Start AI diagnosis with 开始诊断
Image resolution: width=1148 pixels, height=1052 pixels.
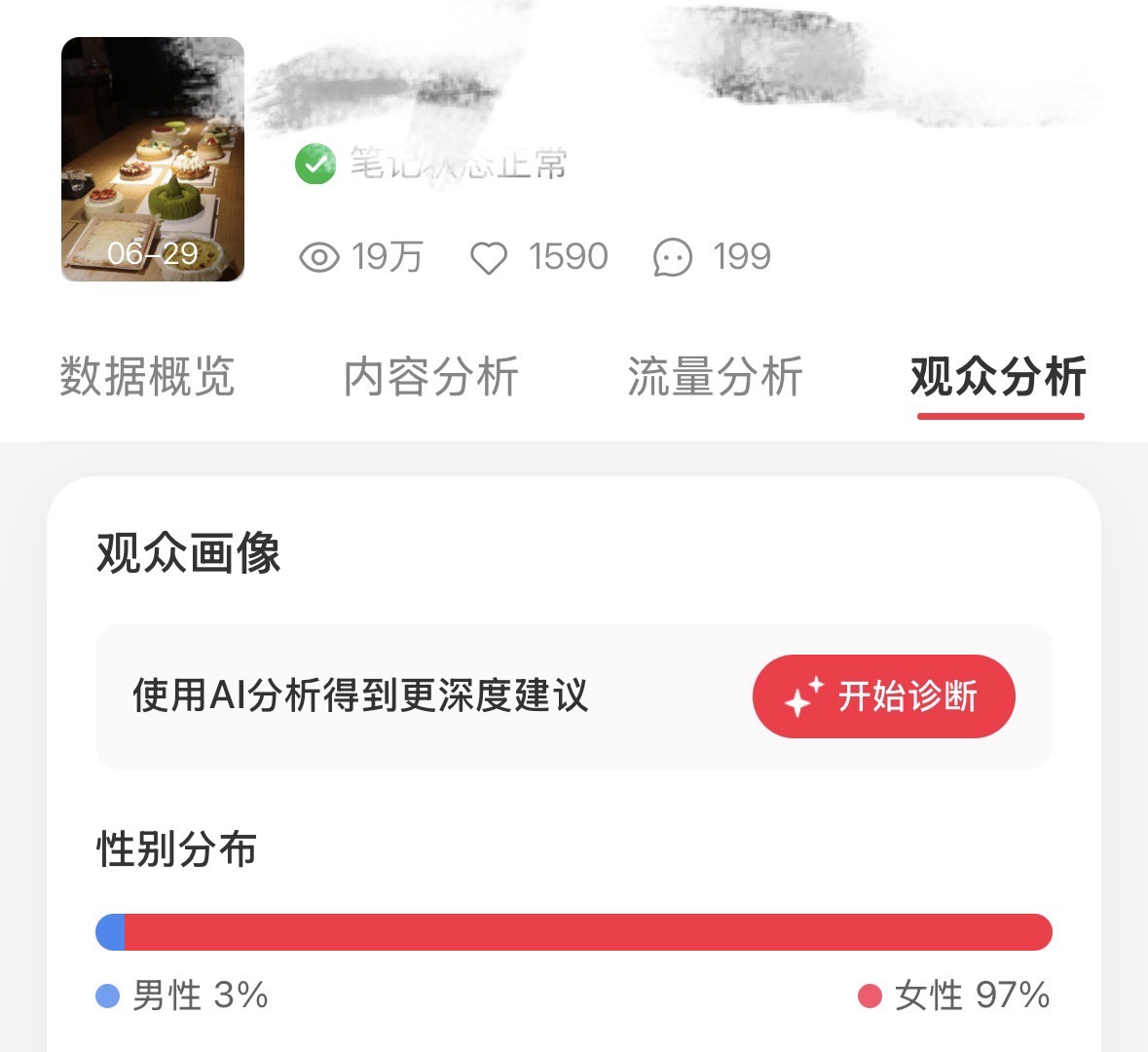(884, 695)
